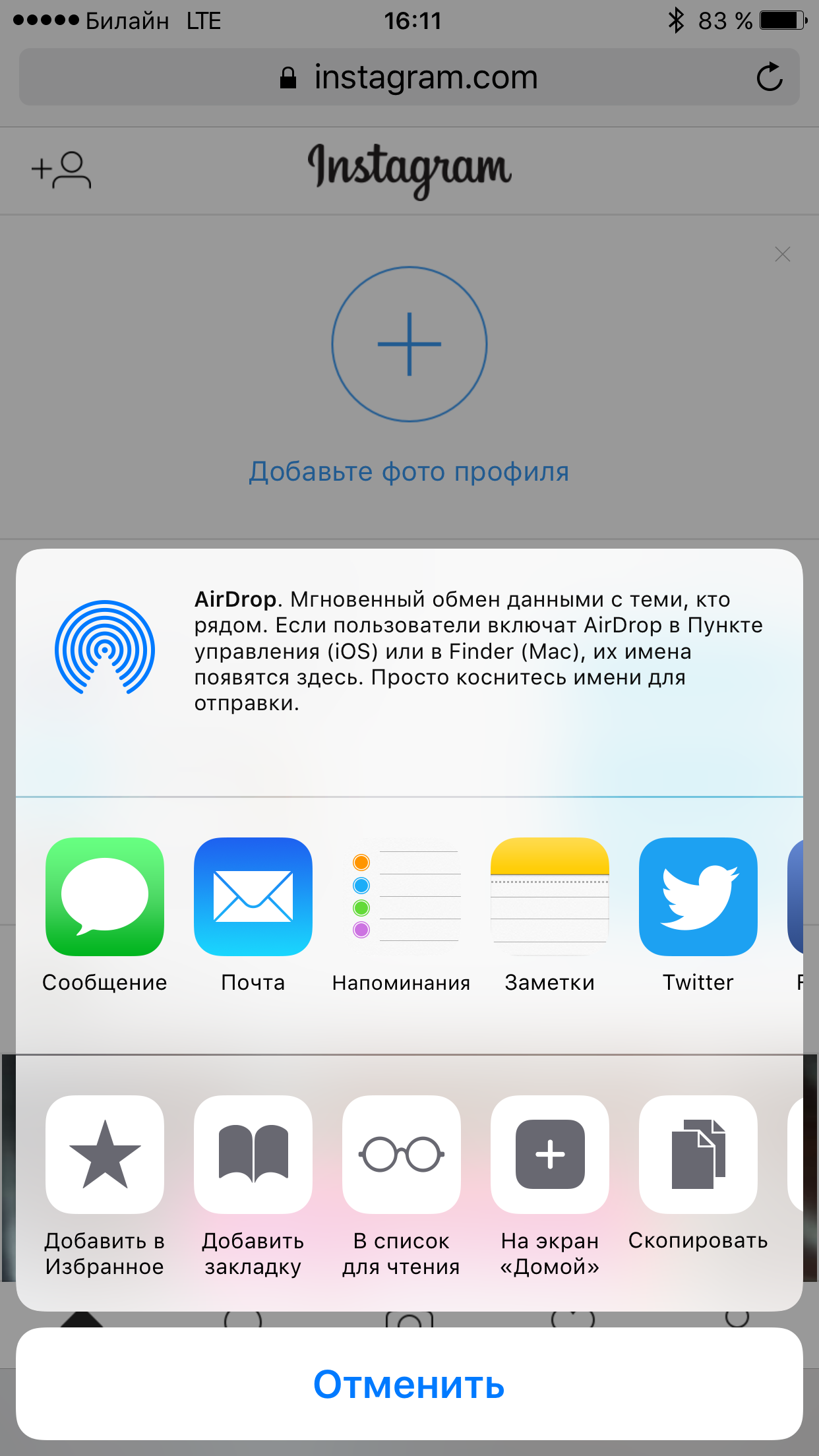Choose На экран «Домой»
The image size is (819, 1456).
click(x=550, y=1154)
